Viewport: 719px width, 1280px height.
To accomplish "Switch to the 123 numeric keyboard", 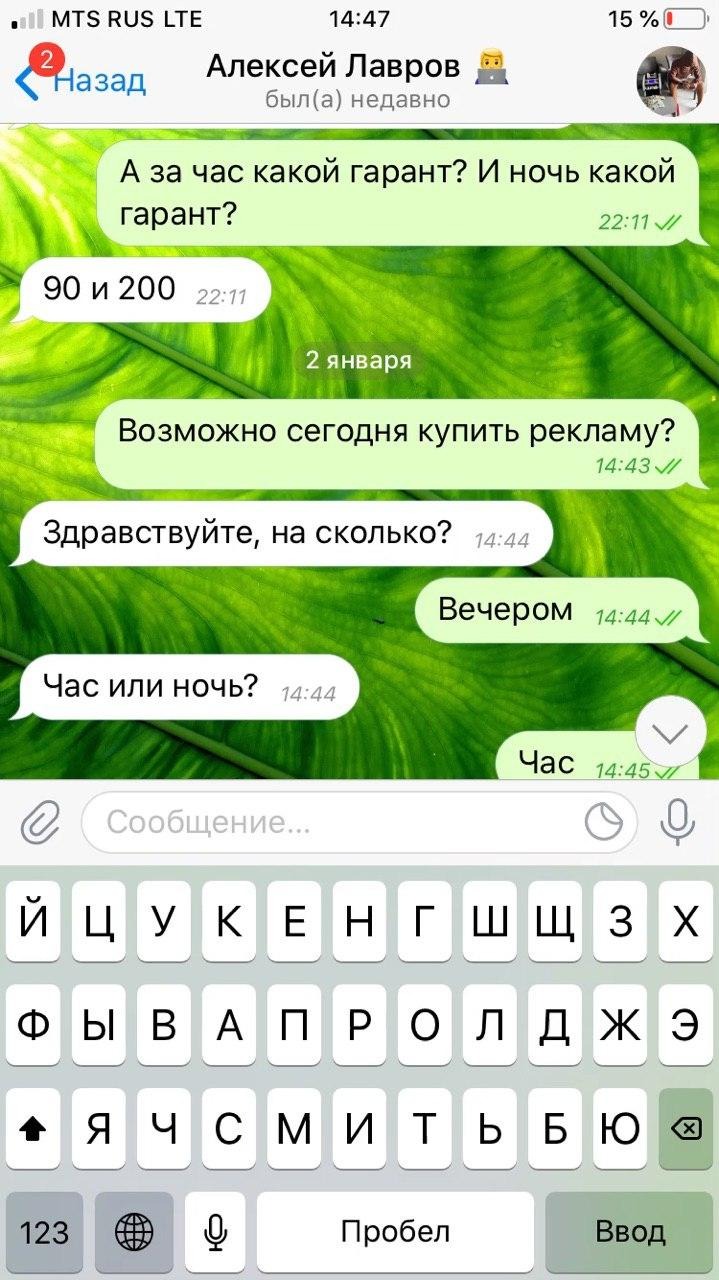I will point(44,1231).
